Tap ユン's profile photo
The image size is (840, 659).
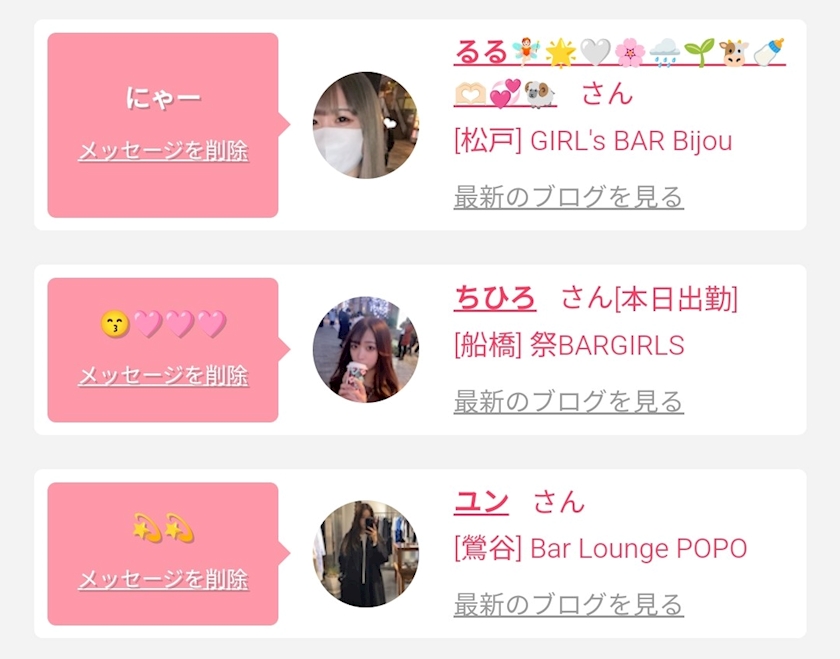point(365,553)
